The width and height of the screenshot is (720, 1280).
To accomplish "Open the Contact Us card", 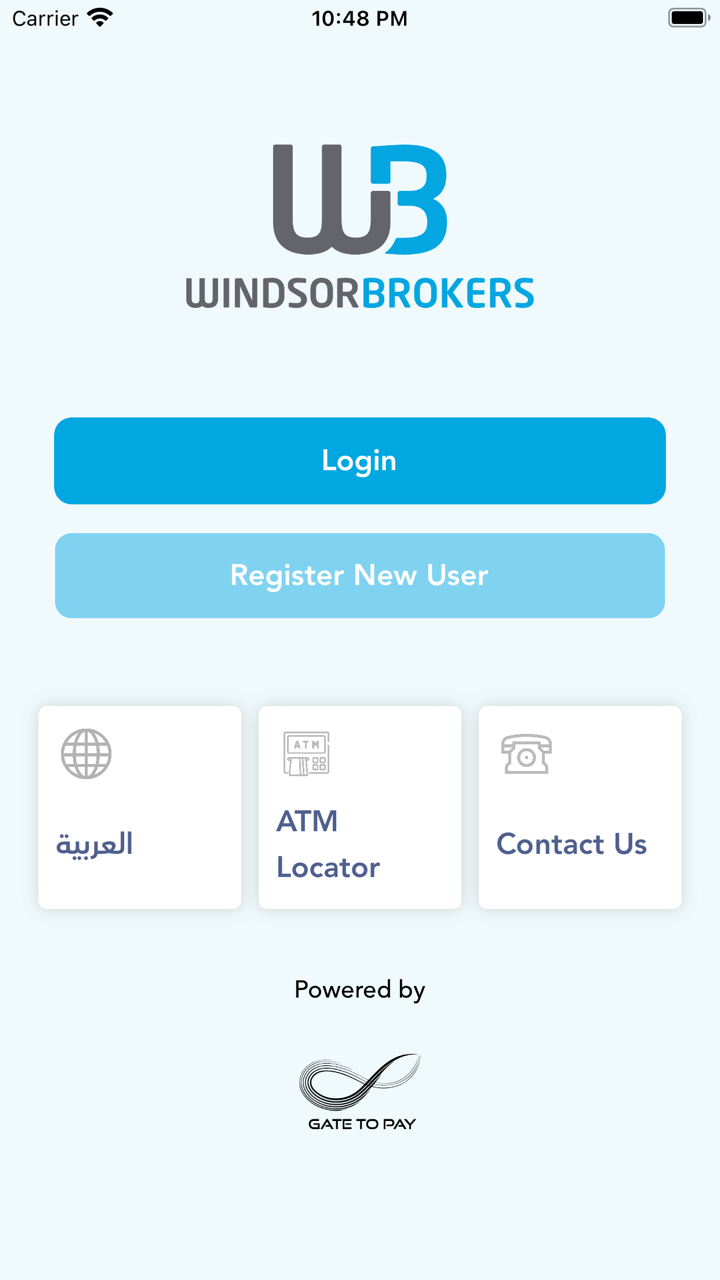I will coord(580,808).
